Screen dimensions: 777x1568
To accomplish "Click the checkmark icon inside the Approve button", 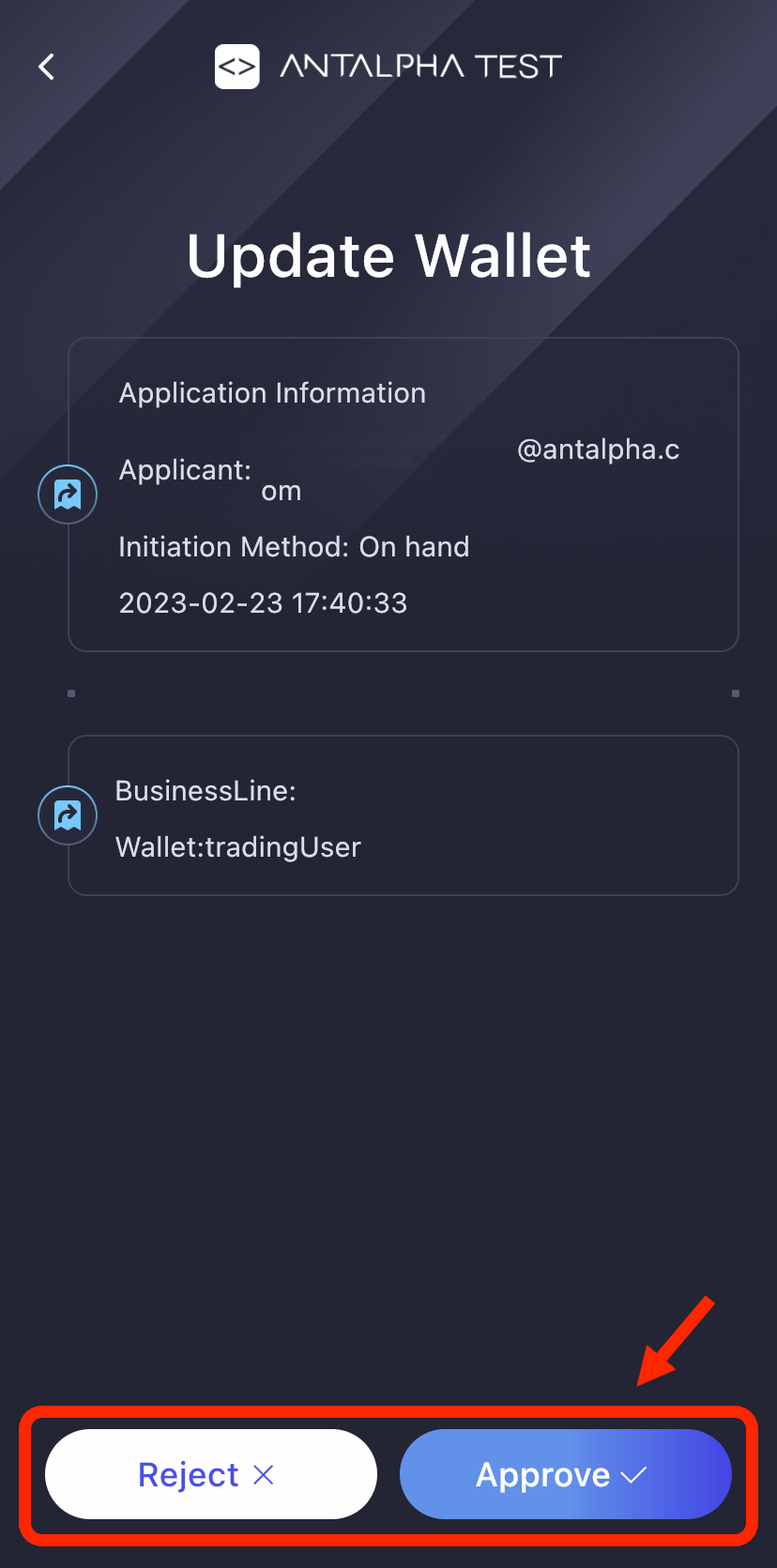I will point(632,1473).
